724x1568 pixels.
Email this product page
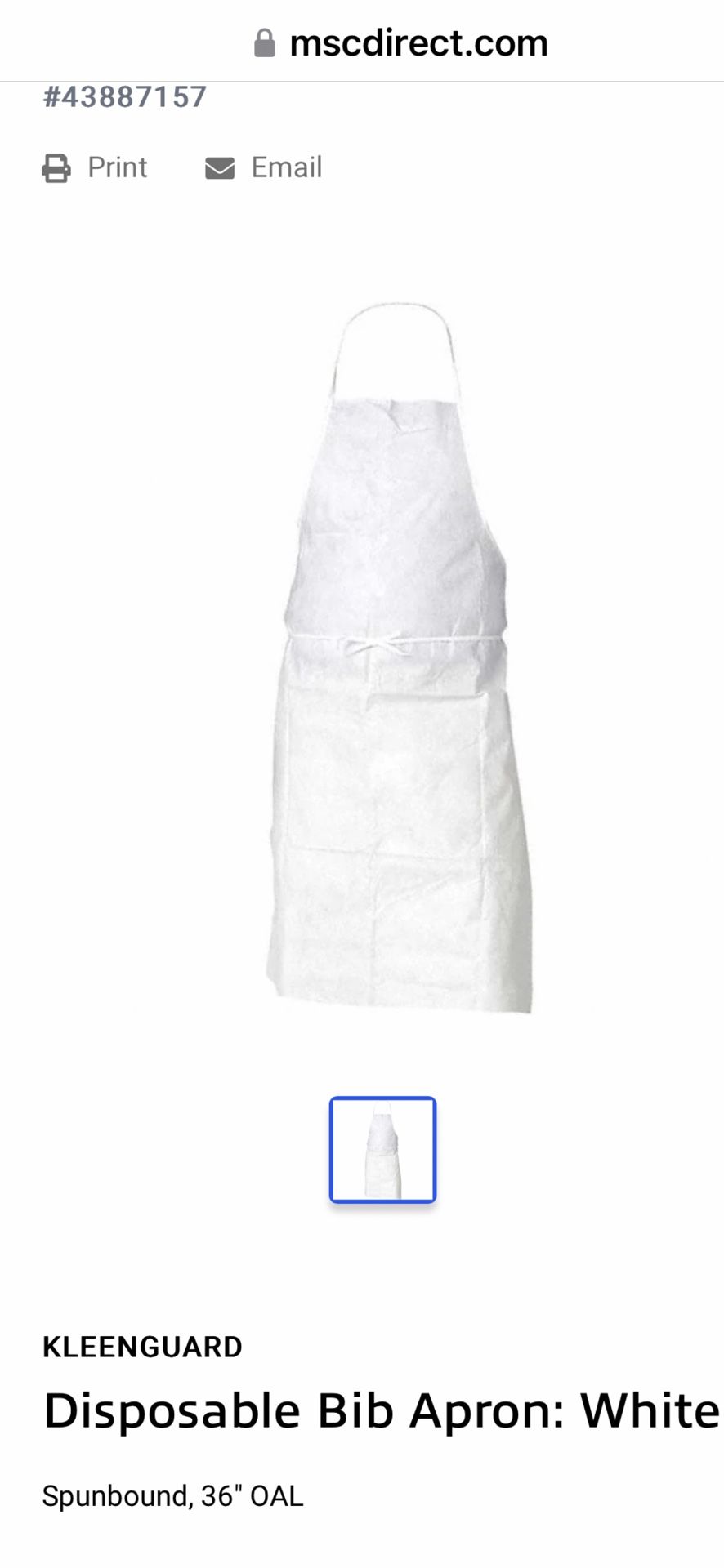coord(263,167)
